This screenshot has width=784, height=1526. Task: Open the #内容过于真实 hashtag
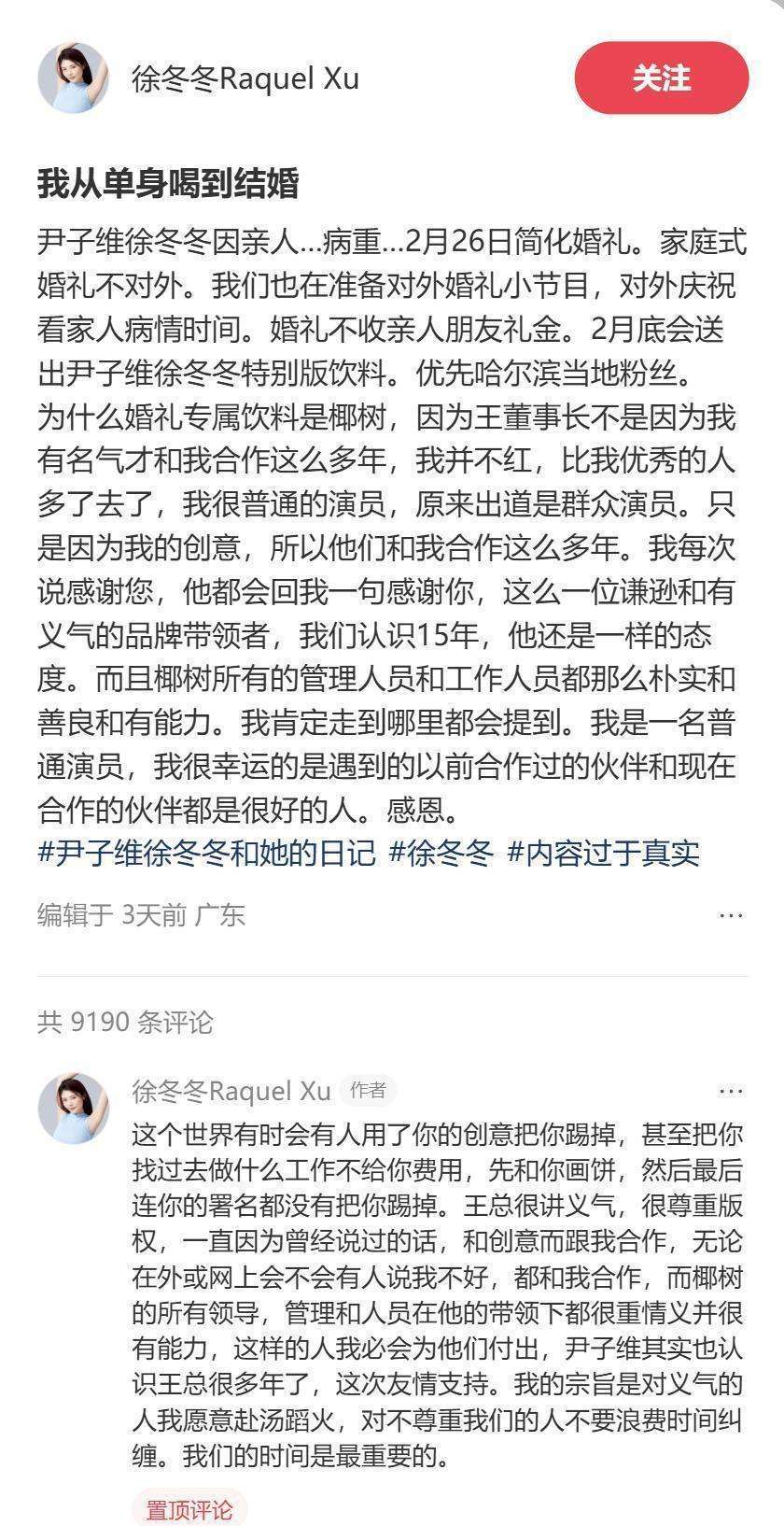[603, 853]
